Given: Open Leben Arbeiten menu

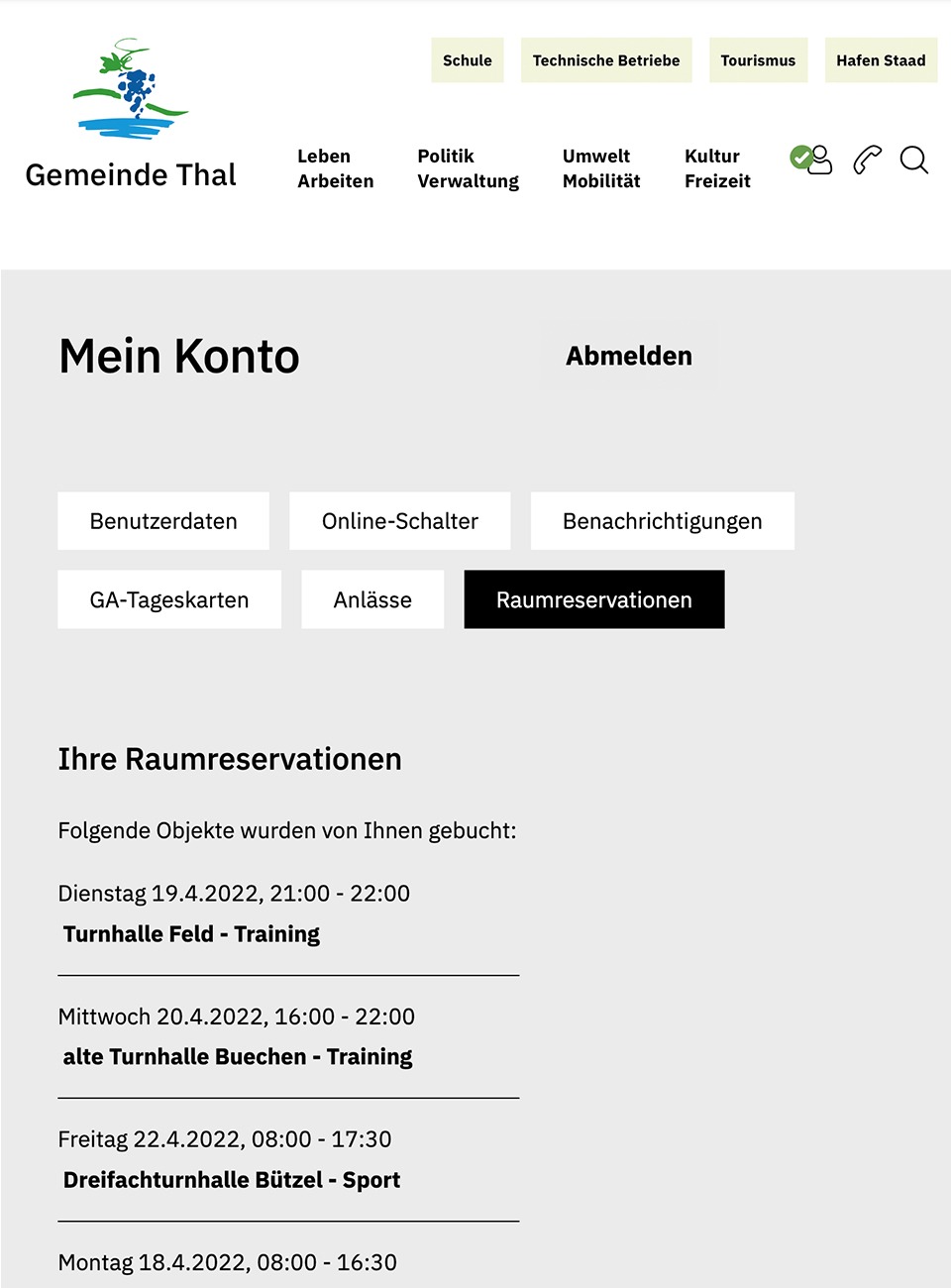Looking at the screenshot, I should [335, 168].
